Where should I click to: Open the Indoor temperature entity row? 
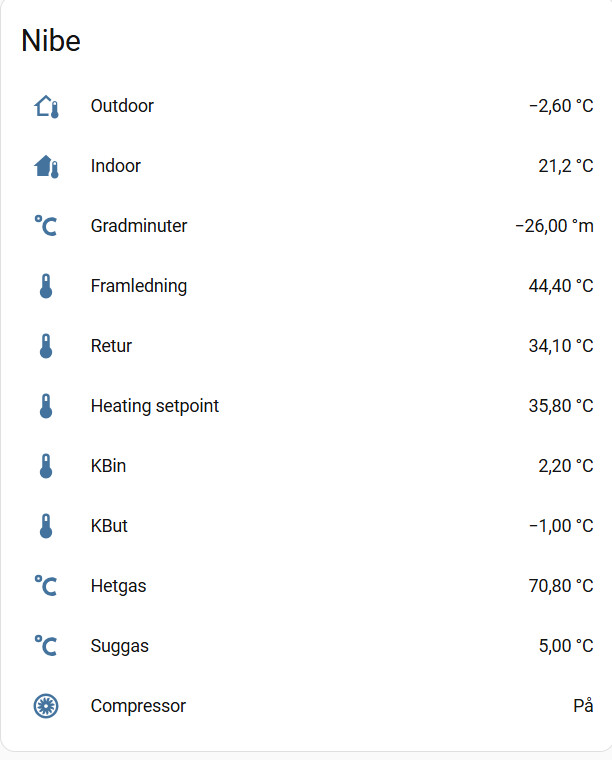(x=116, y=166)
